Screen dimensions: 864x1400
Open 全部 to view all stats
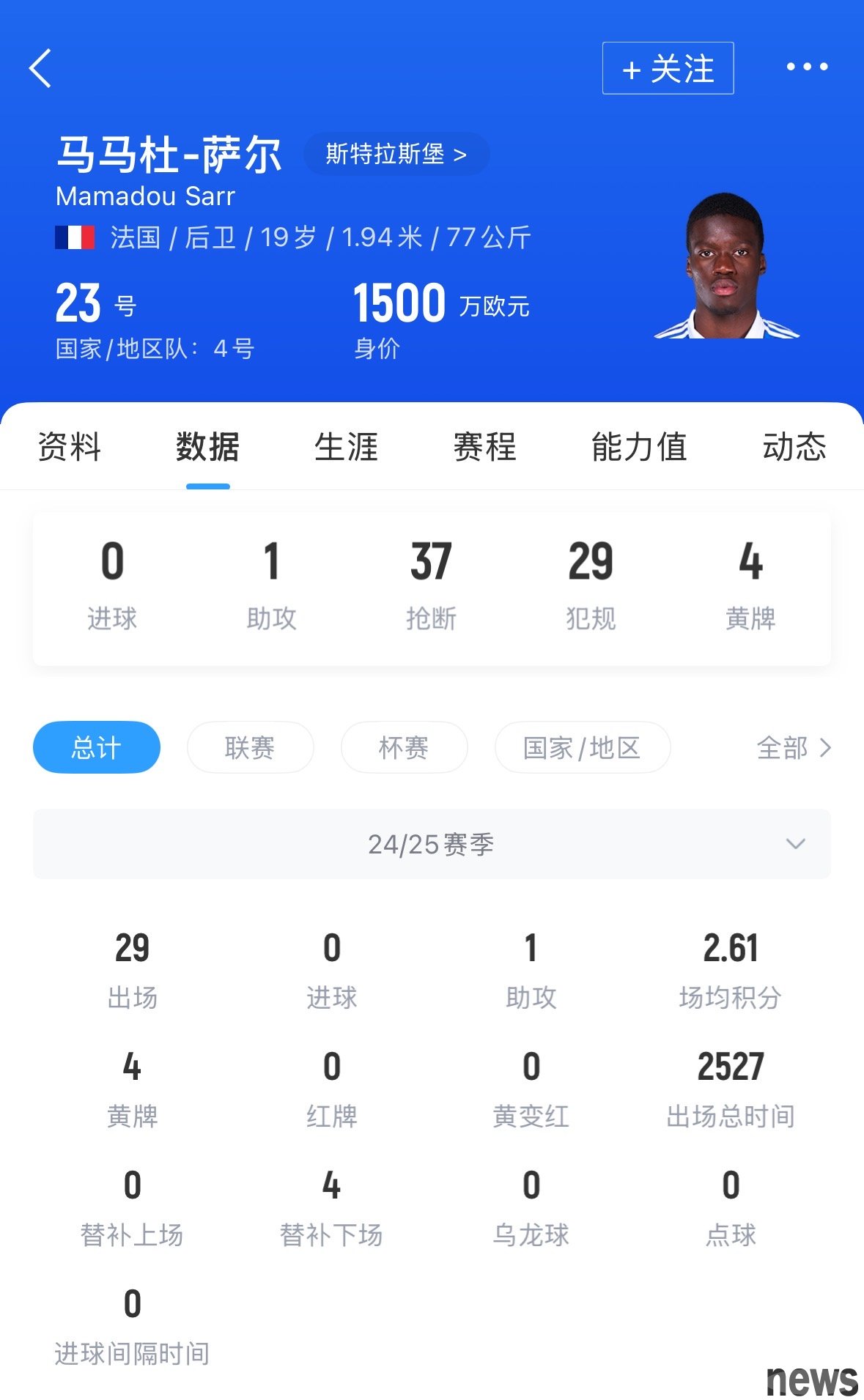click(794, 747)
